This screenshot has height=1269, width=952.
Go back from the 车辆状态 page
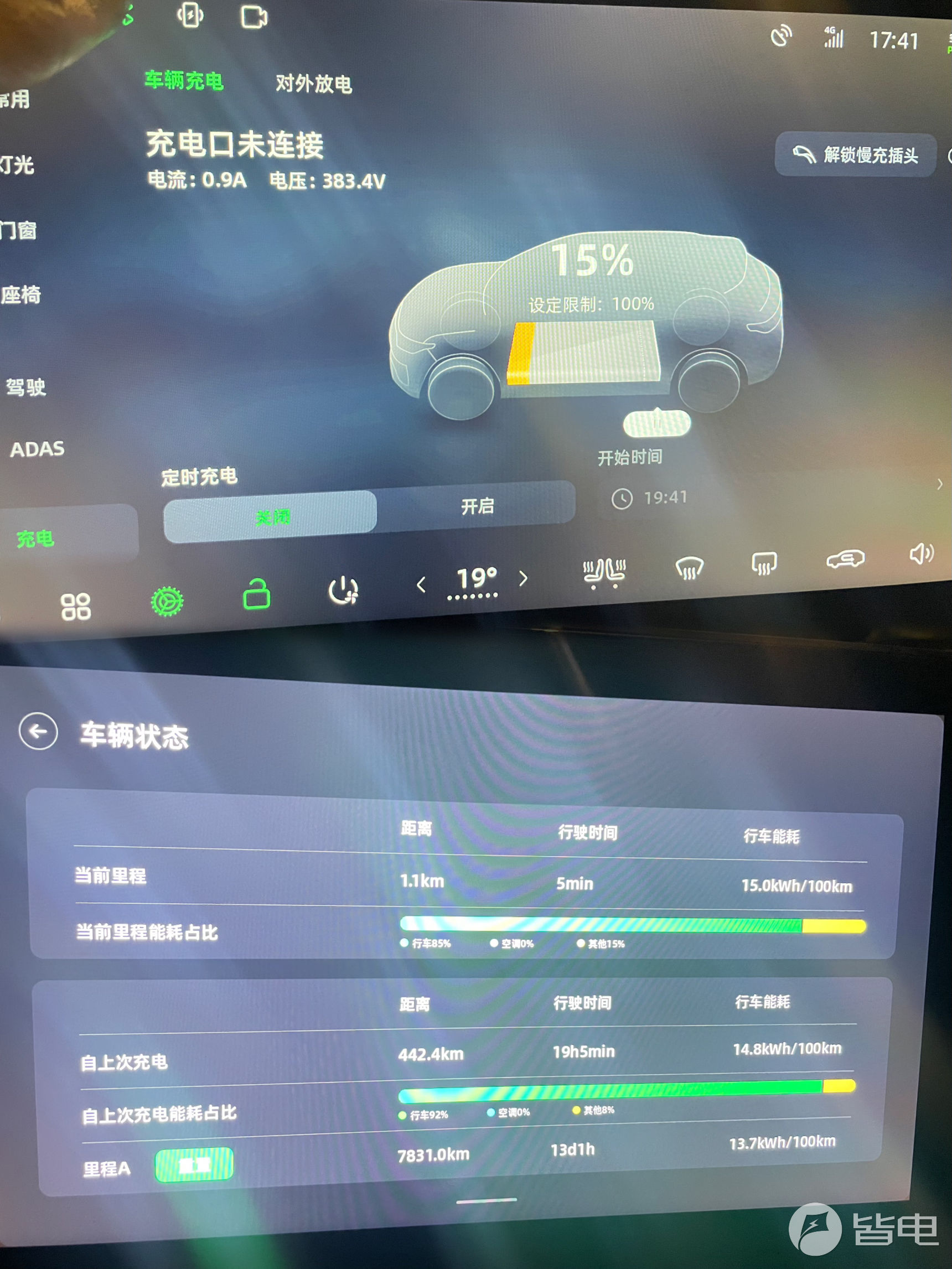tap(38, 732)
